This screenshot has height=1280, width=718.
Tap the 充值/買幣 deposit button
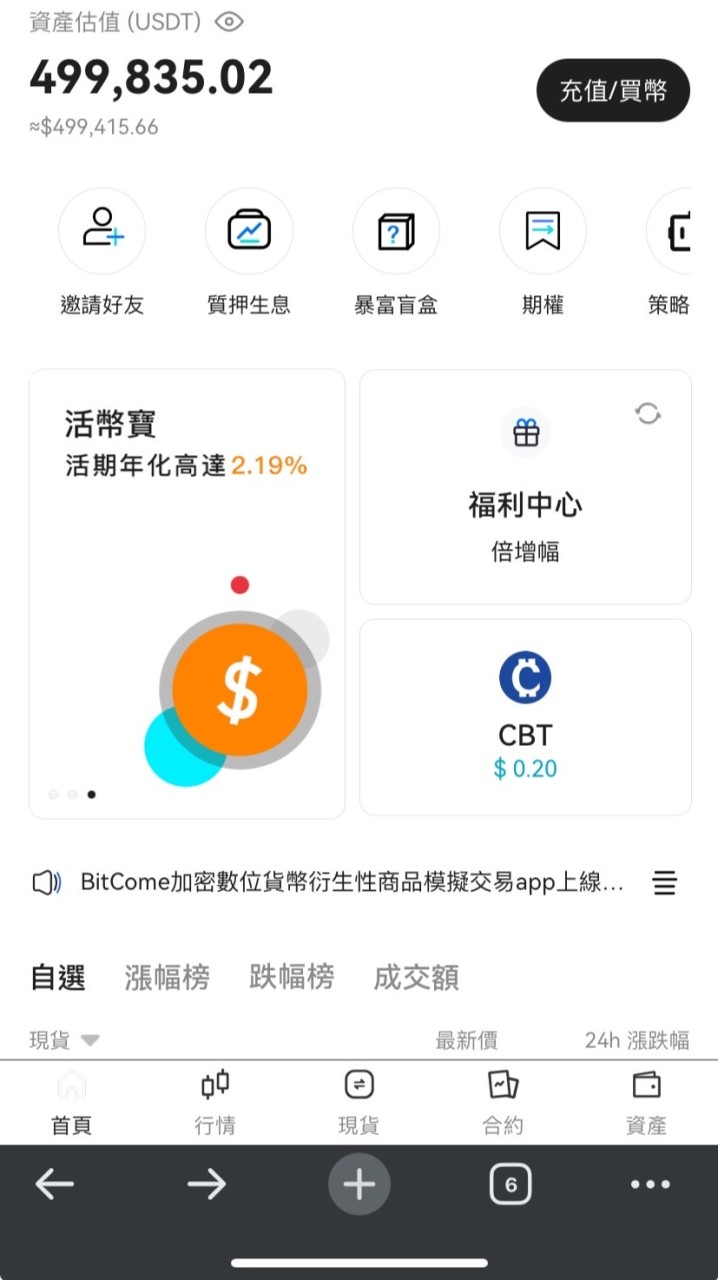coord(613,91)
